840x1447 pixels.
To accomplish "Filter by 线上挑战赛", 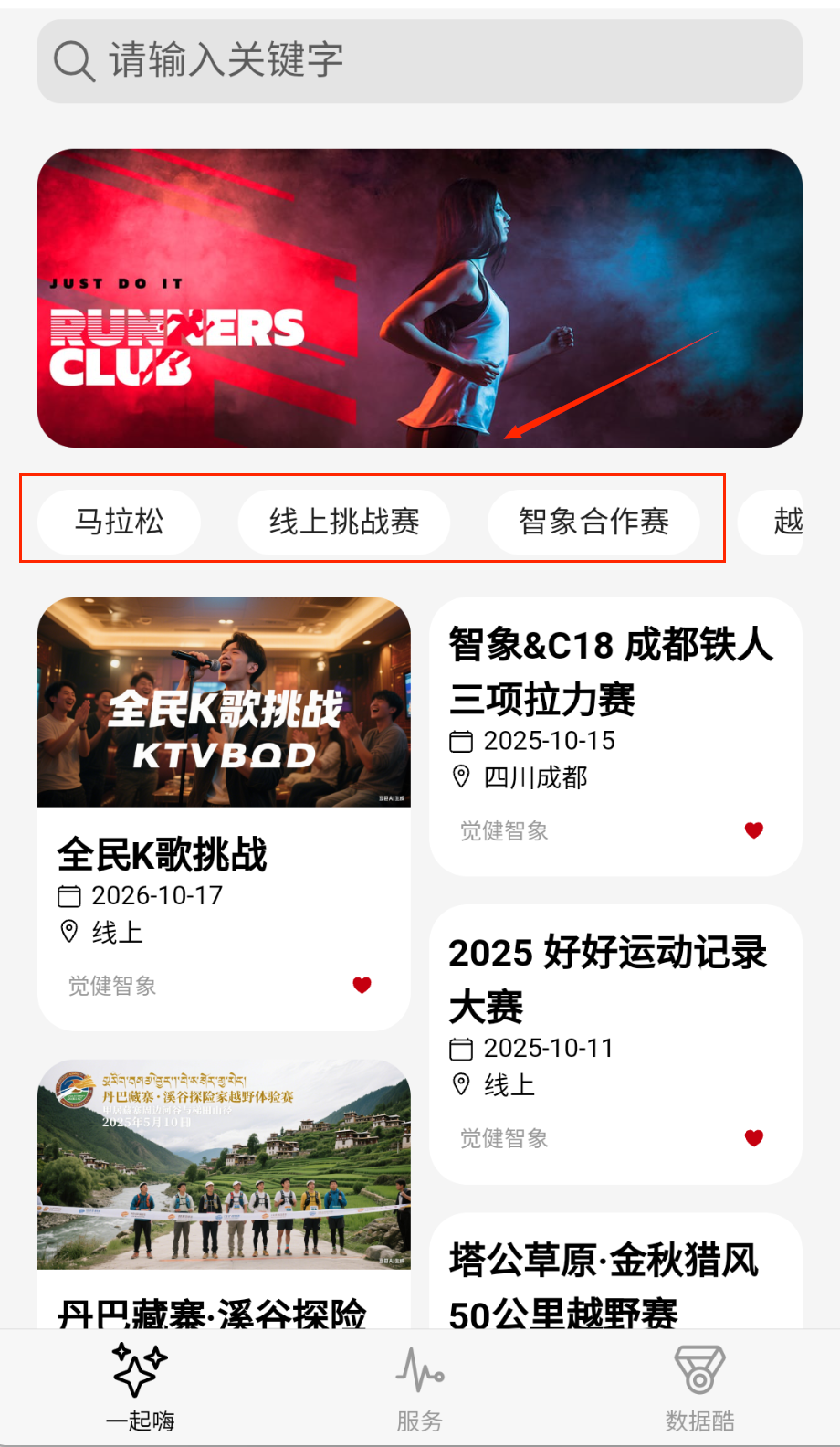I will (x=343, y=522).
